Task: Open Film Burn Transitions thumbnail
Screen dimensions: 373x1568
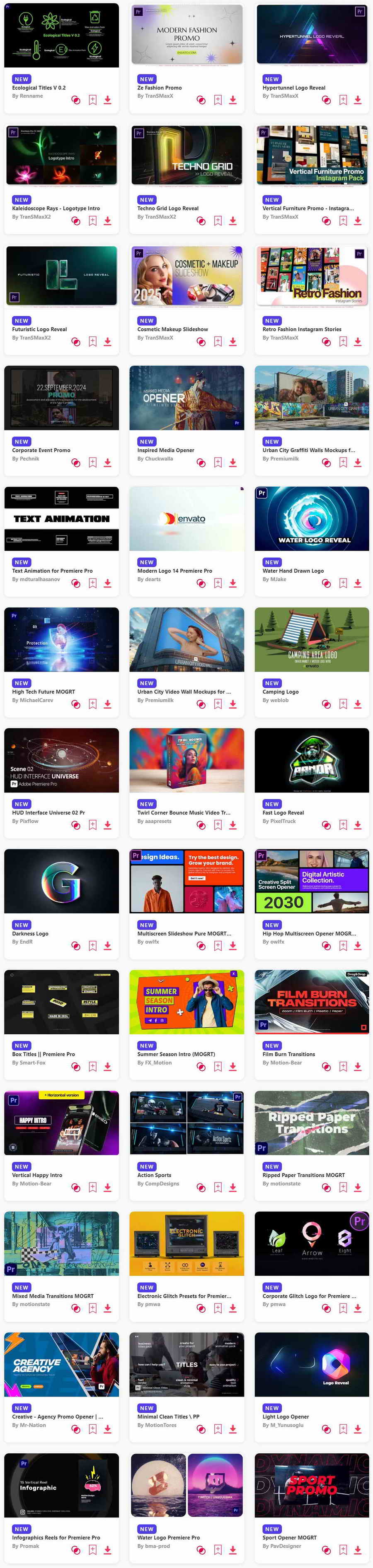Action: 311,1002
